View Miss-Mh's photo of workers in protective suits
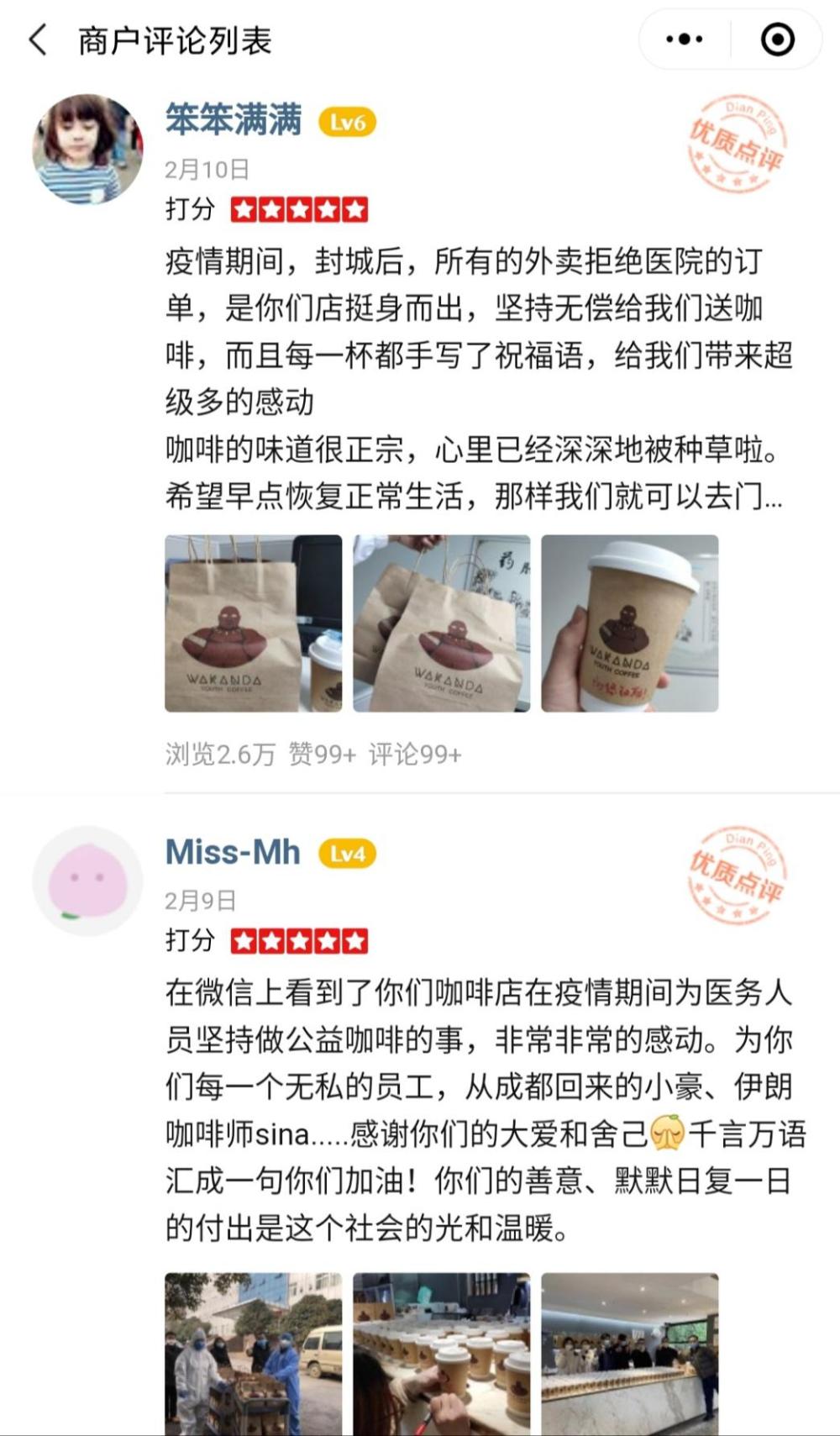 click(x=253, y=1354)
